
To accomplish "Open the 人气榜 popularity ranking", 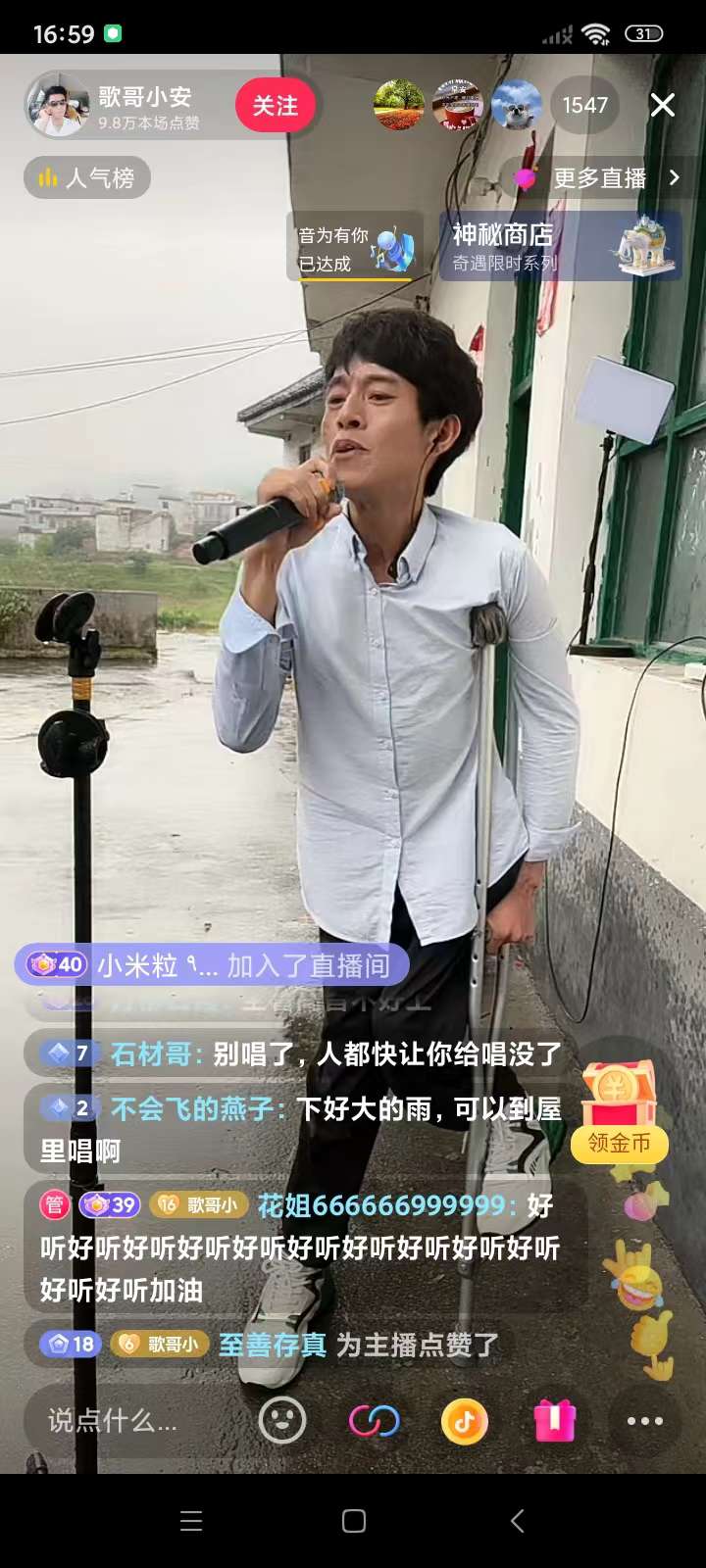I will tap(87, 178).
